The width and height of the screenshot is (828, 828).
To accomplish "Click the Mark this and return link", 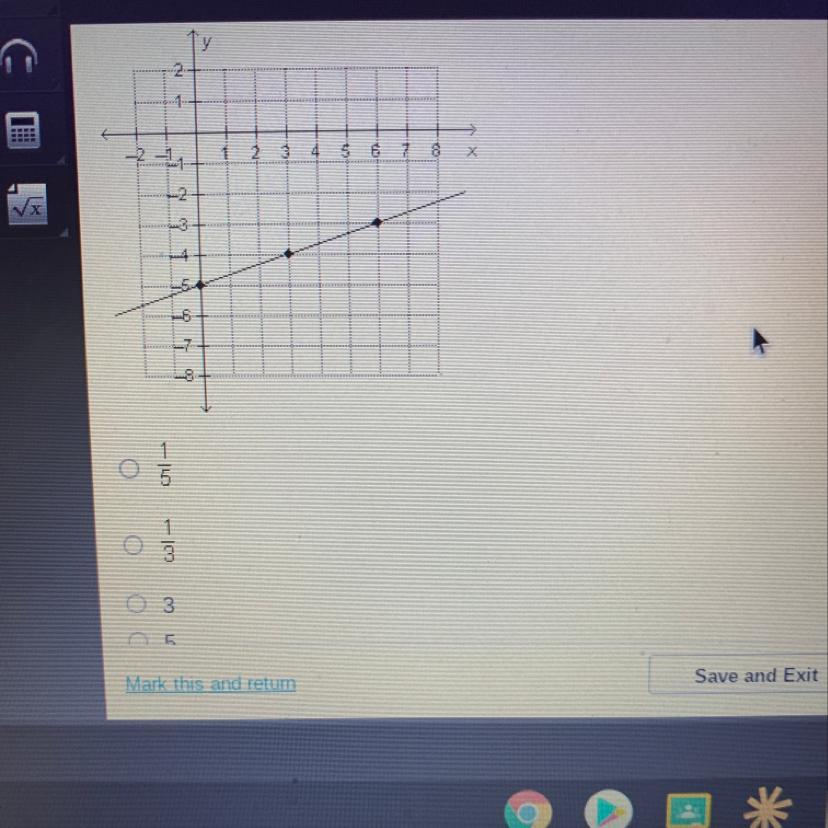I will coord(211,684).
